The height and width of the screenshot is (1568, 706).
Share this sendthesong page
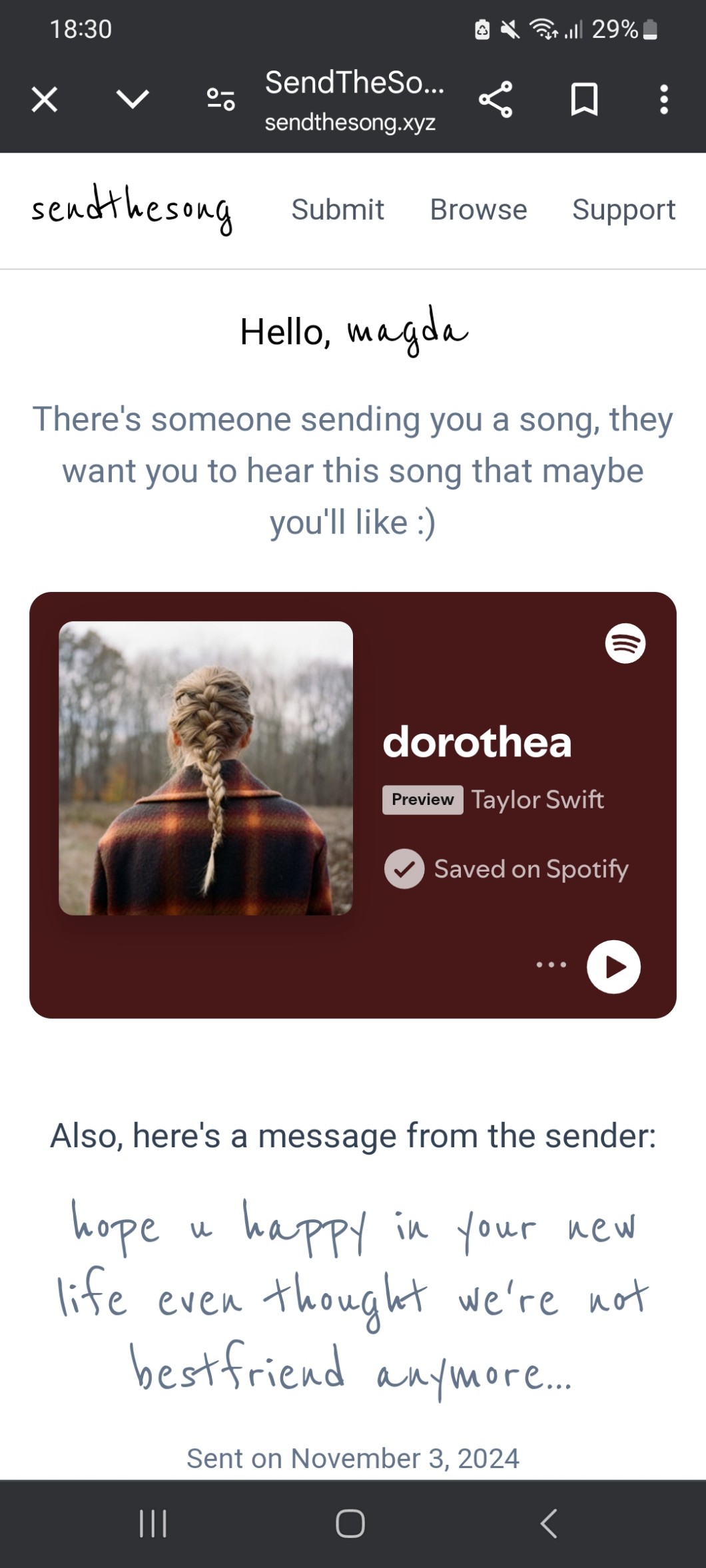click(496, 100)
